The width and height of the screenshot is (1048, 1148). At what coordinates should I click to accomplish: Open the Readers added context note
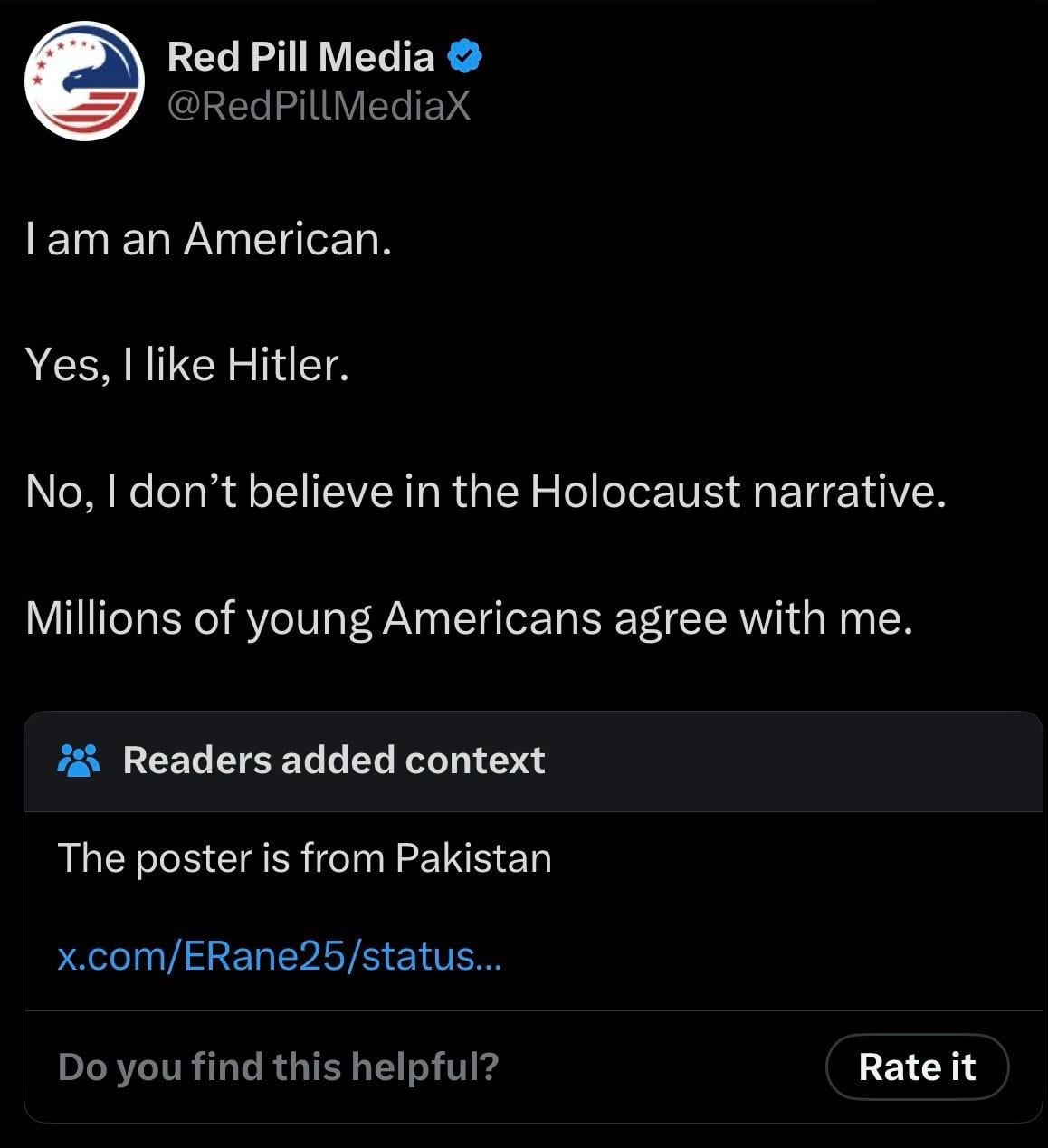pos(333,761)
